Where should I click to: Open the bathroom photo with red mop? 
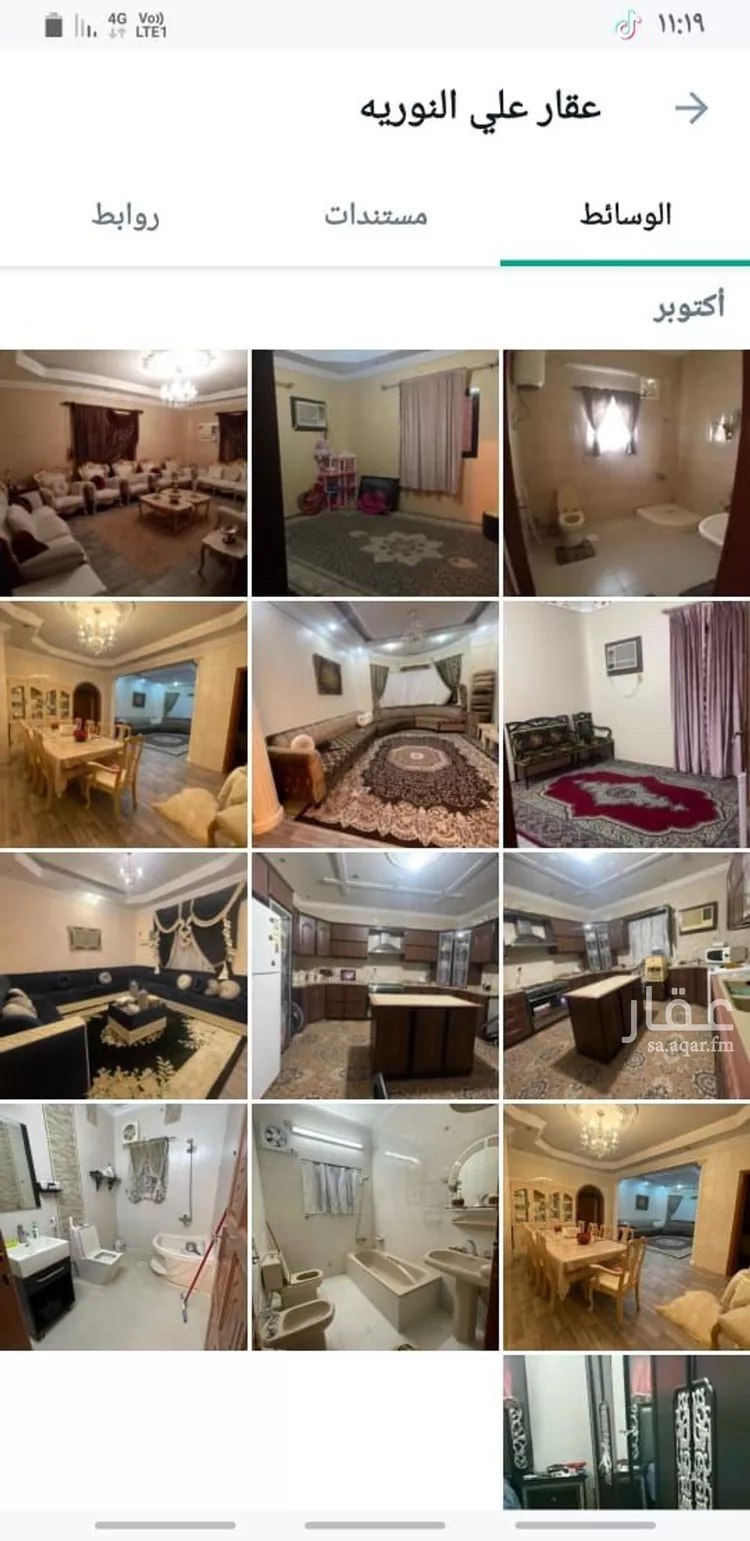pyautogui.click(x=123, y=1227)
